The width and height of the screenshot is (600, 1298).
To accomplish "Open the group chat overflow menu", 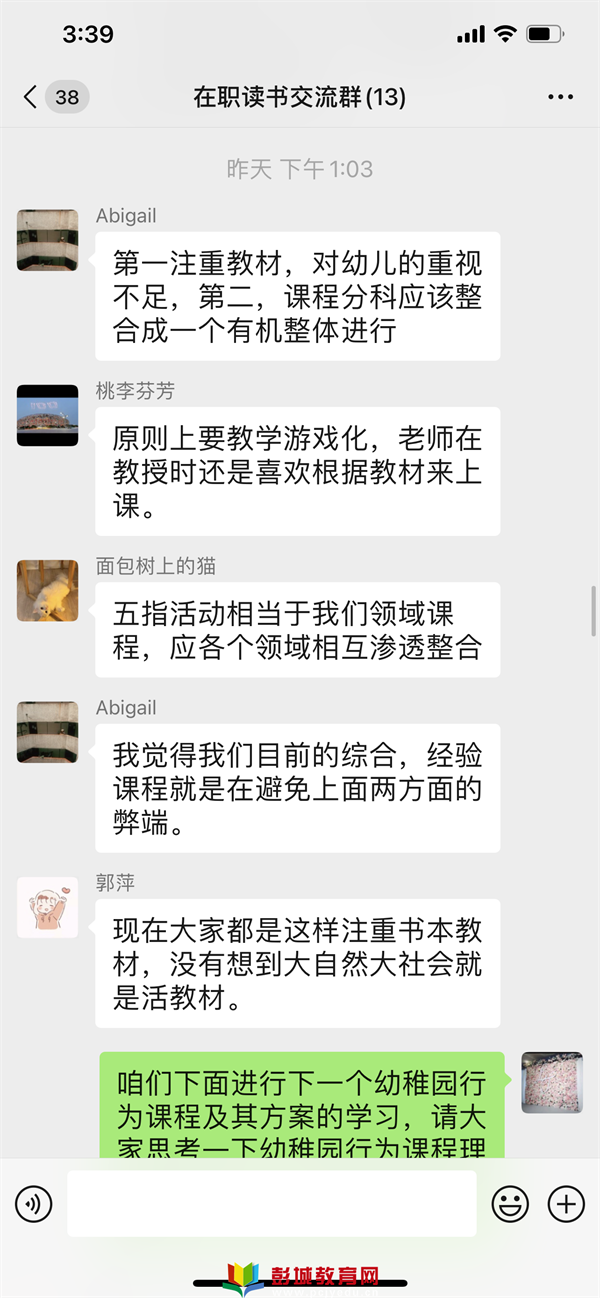I will [561, 97].
